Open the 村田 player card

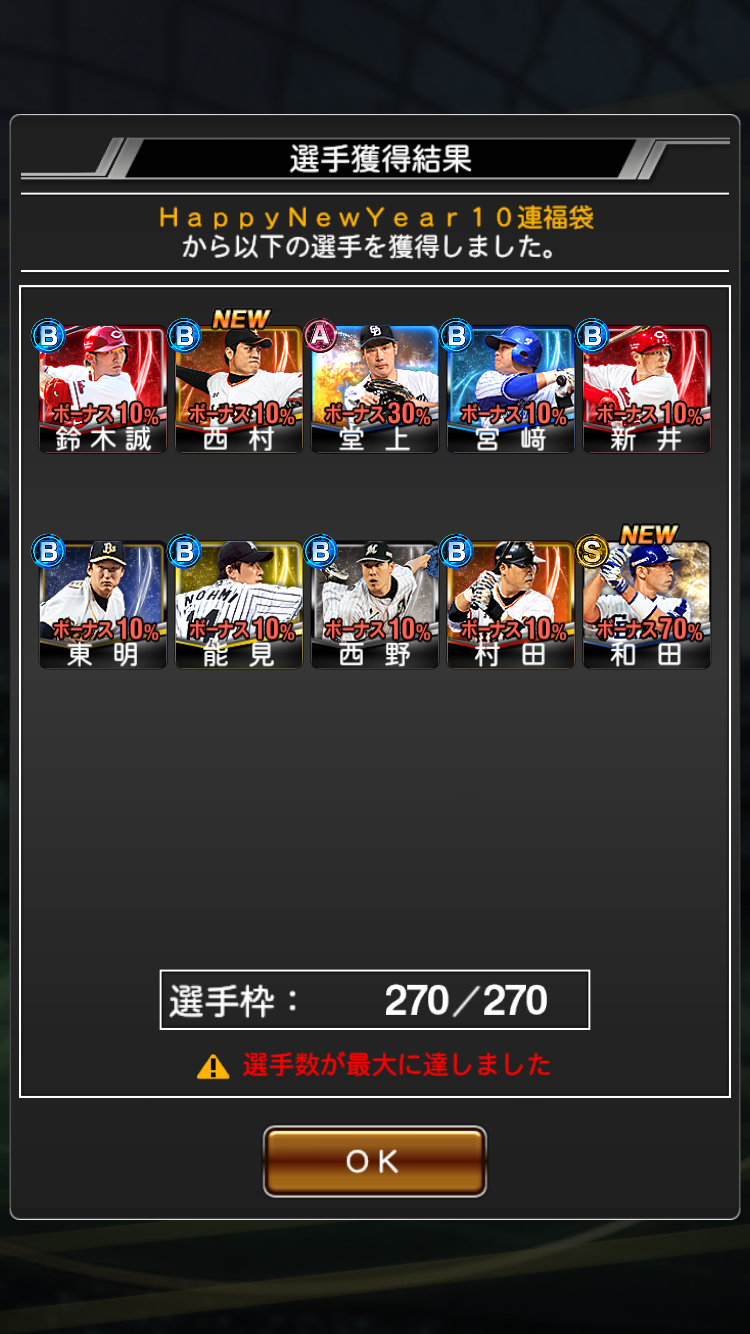(x=511, y=605)
